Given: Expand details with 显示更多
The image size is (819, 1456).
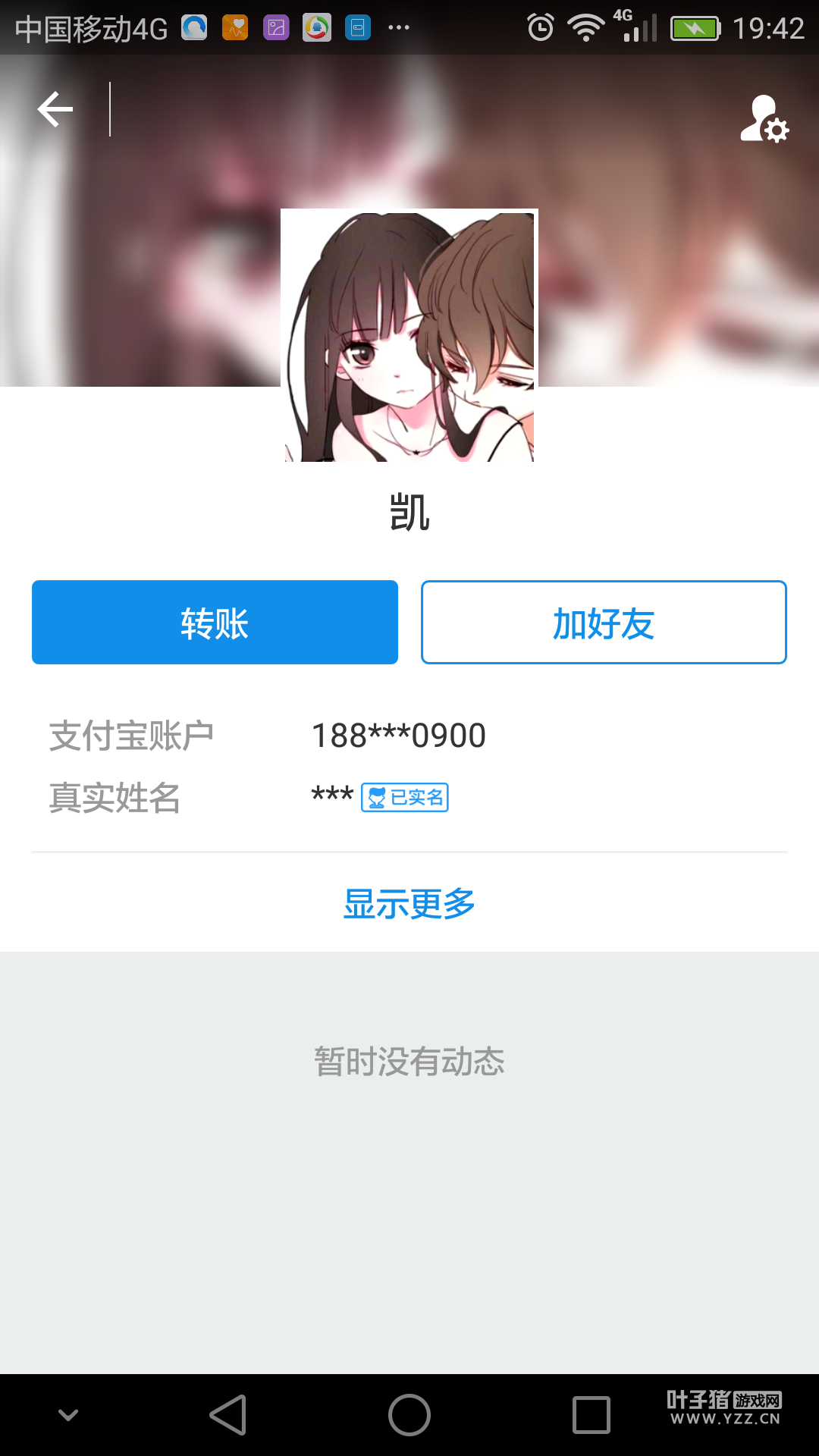Looking at the screenshot, I should click(409, 903).
